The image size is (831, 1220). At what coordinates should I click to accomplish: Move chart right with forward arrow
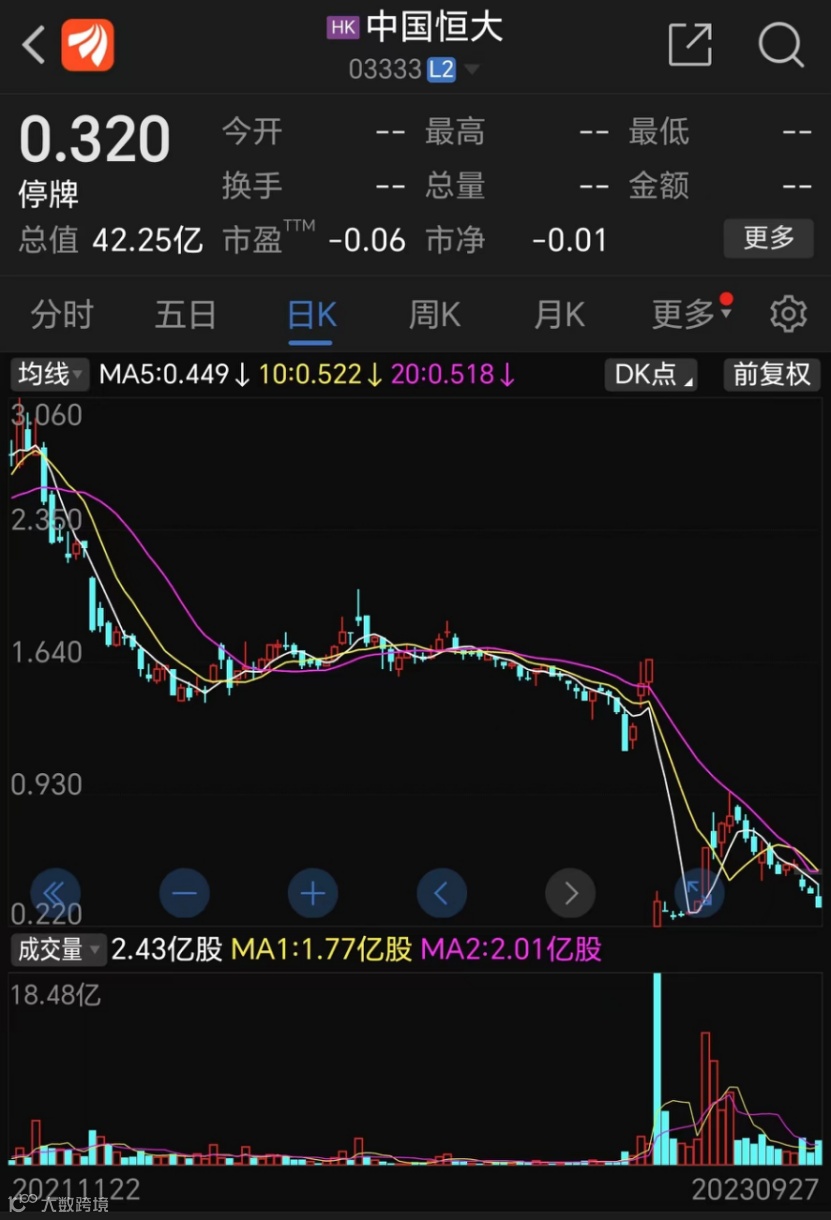coord(570,892)
